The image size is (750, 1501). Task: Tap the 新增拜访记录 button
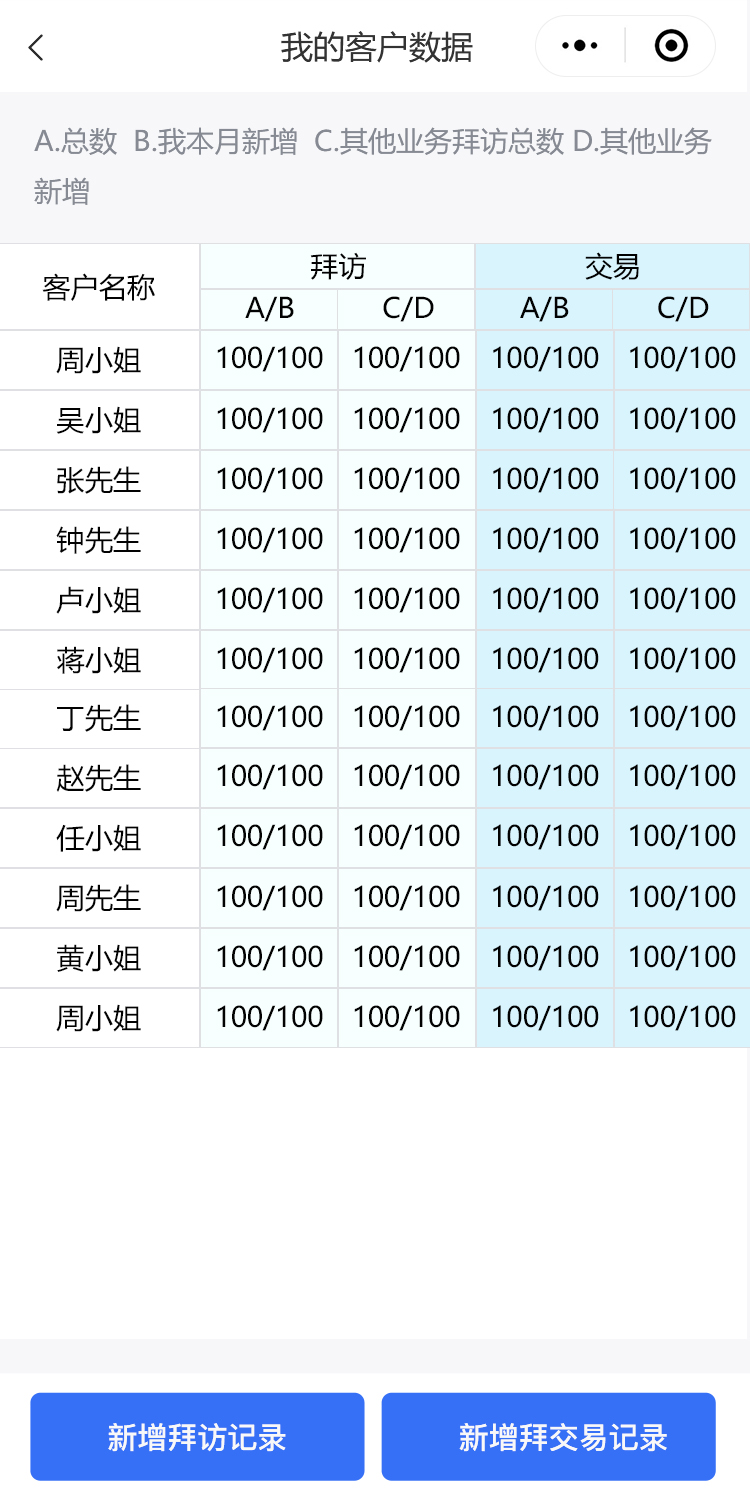pos(197,1437)
